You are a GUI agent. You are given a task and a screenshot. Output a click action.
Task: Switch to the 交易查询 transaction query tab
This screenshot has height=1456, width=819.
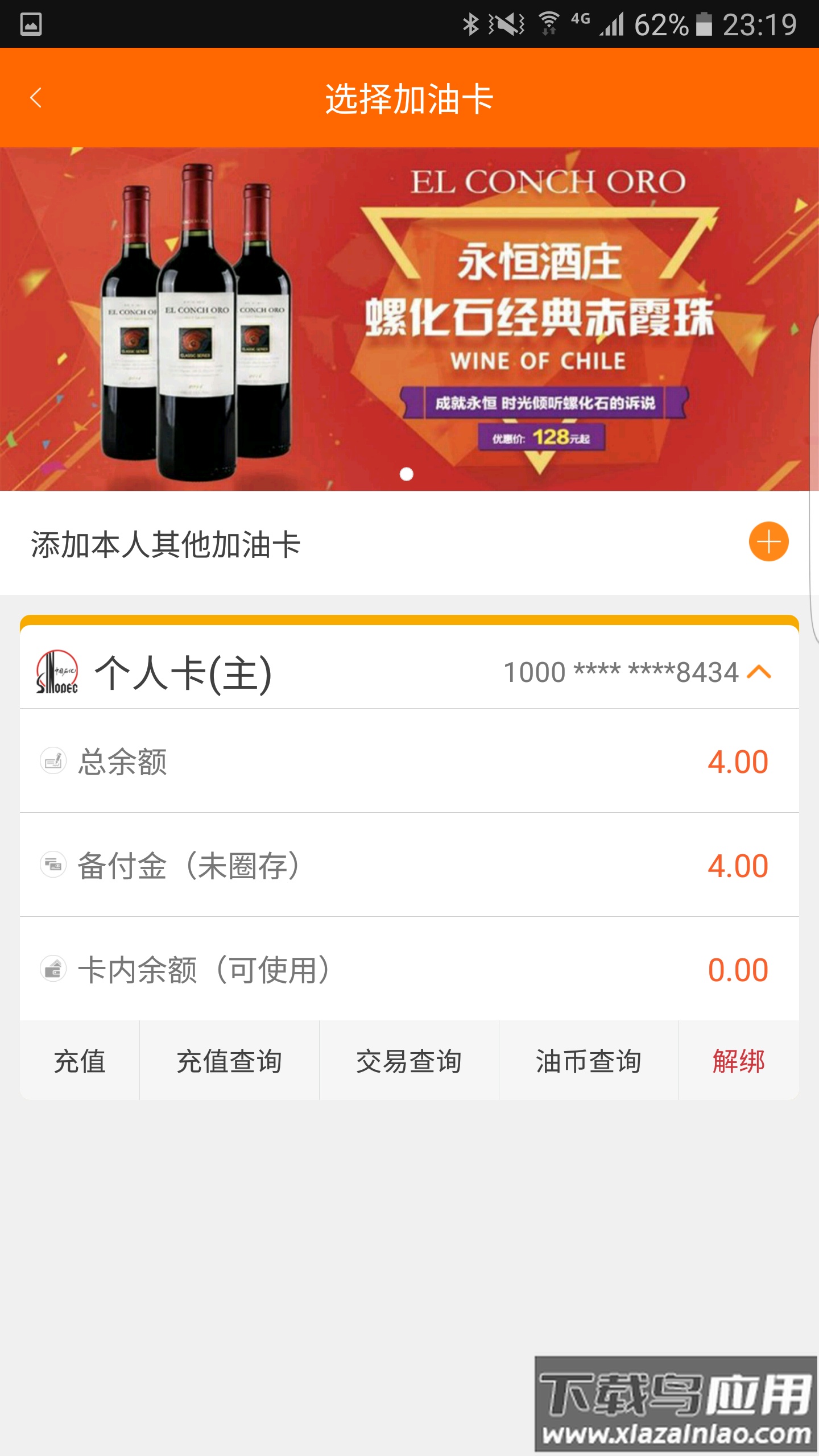[x=408, y=1060]
